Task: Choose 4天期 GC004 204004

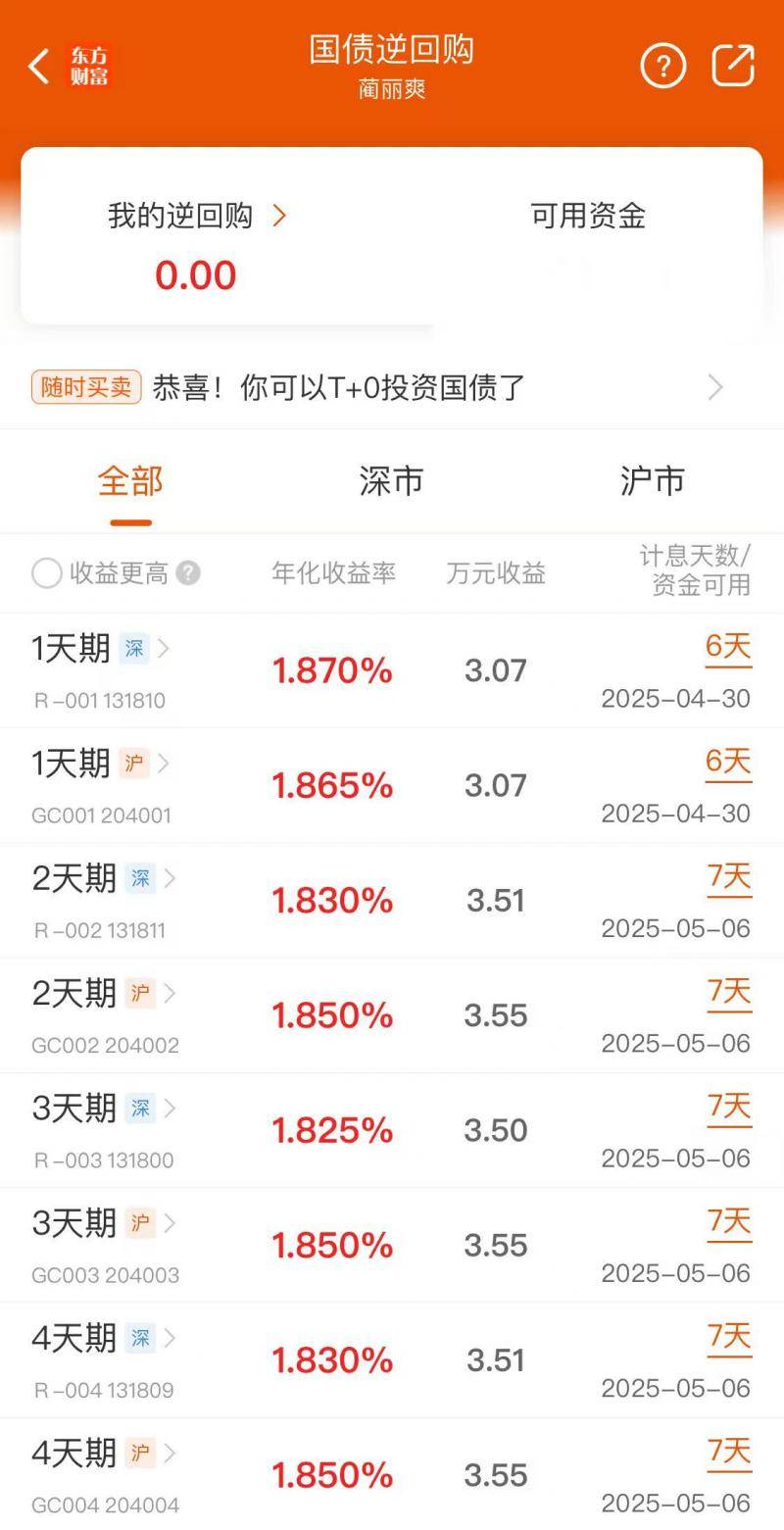Action: [x=392, y=1473]
